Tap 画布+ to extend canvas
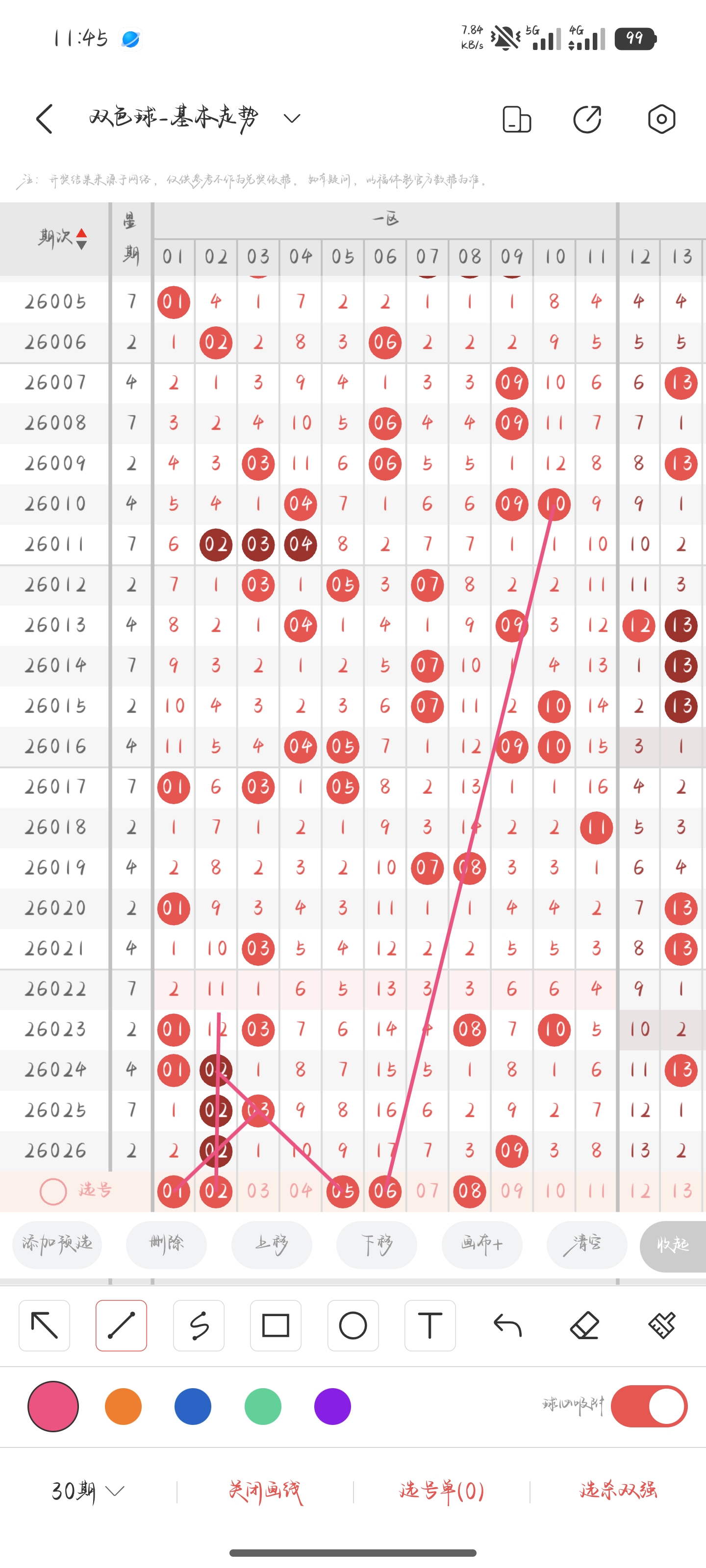The width and height of the screenshot is (706, 1568). tap(482, 1244)
